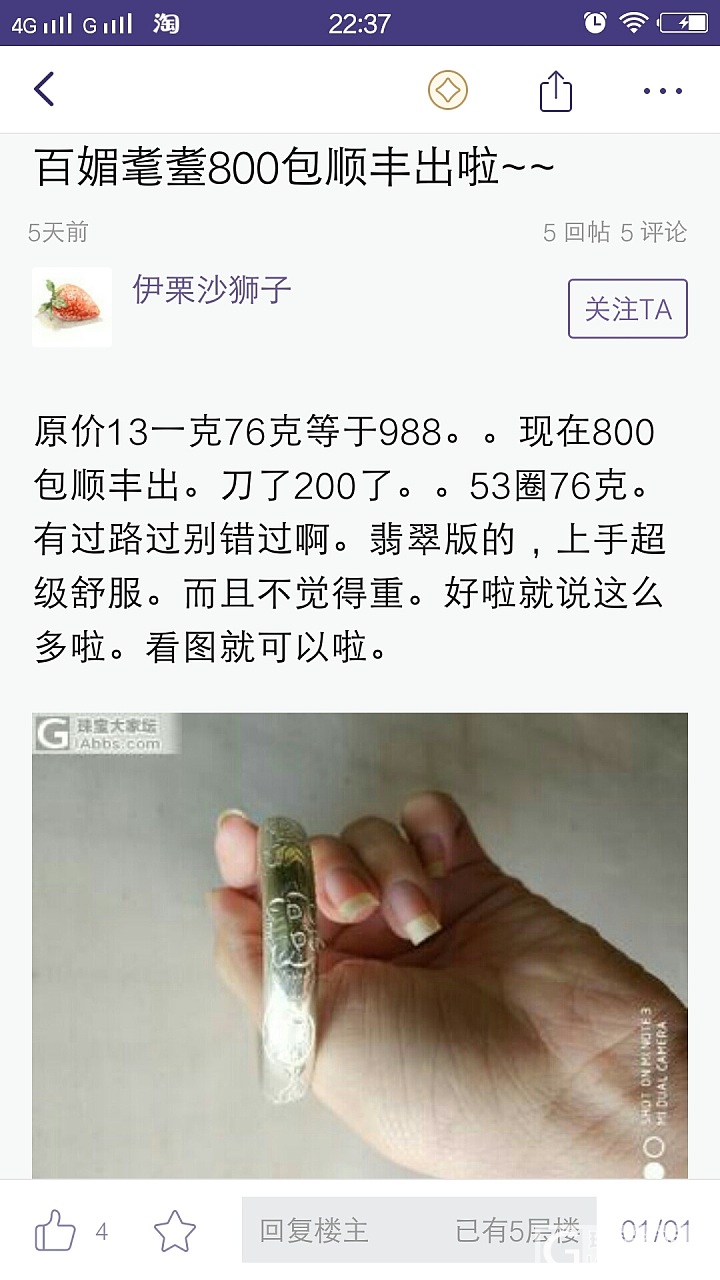Go back using the arrow icon

(x=44, y=90)
